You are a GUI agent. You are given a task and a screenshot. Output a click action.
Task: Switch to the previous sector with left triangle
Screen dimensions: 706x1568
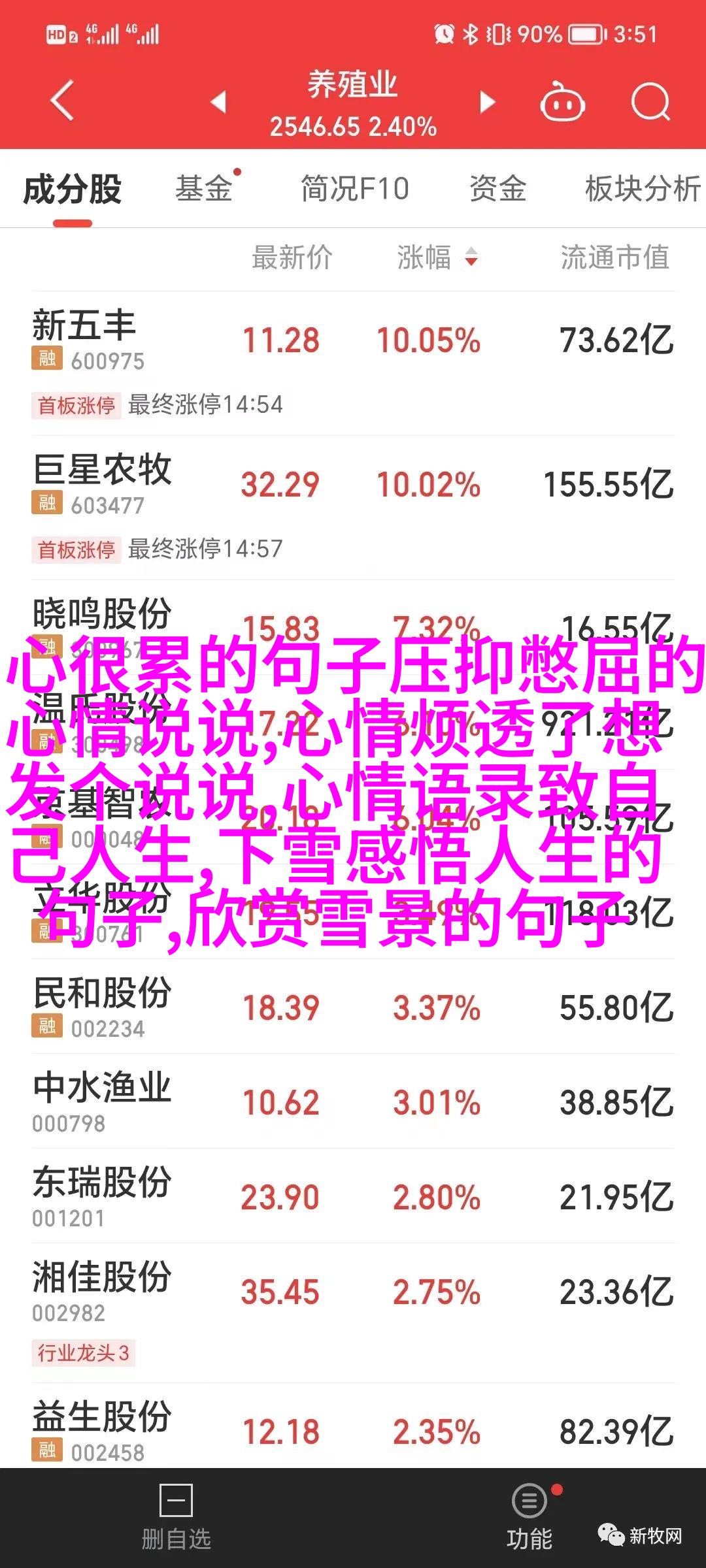218,102
